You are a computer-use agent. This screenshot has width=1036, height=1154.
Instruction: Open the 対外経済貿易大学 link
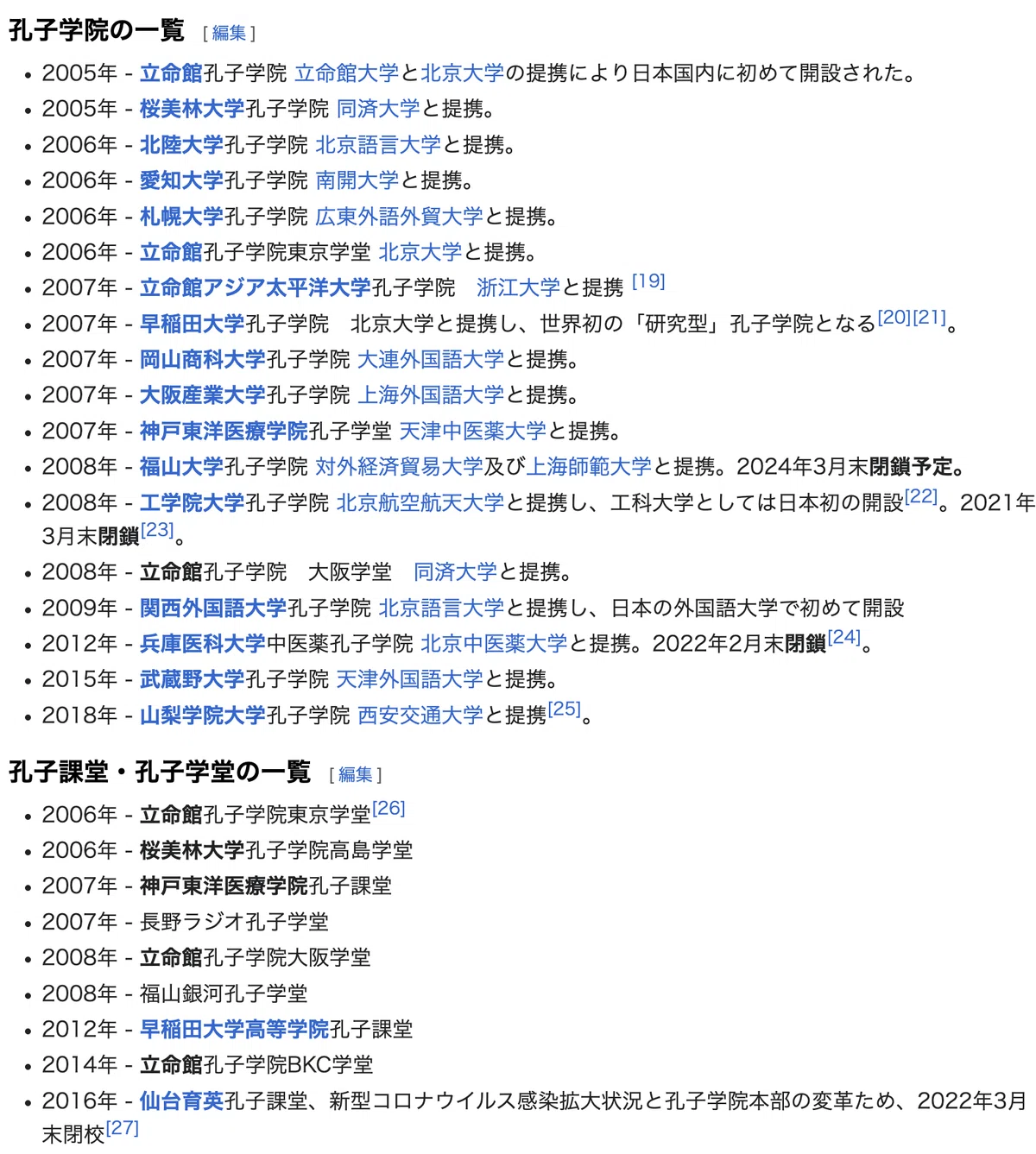(399, 467)
